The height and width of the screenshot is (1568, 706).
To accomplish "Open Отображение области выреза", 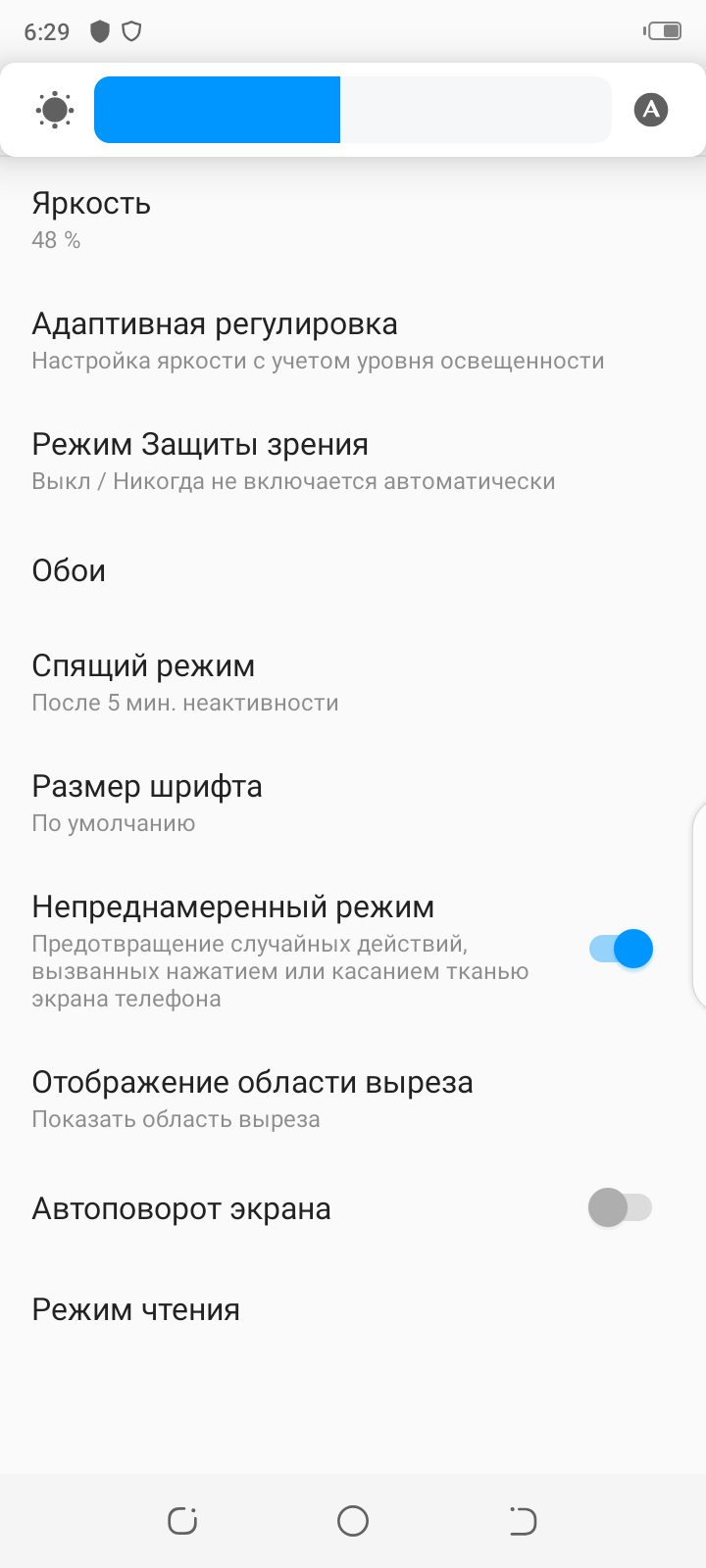I will tap(253, 1098).
